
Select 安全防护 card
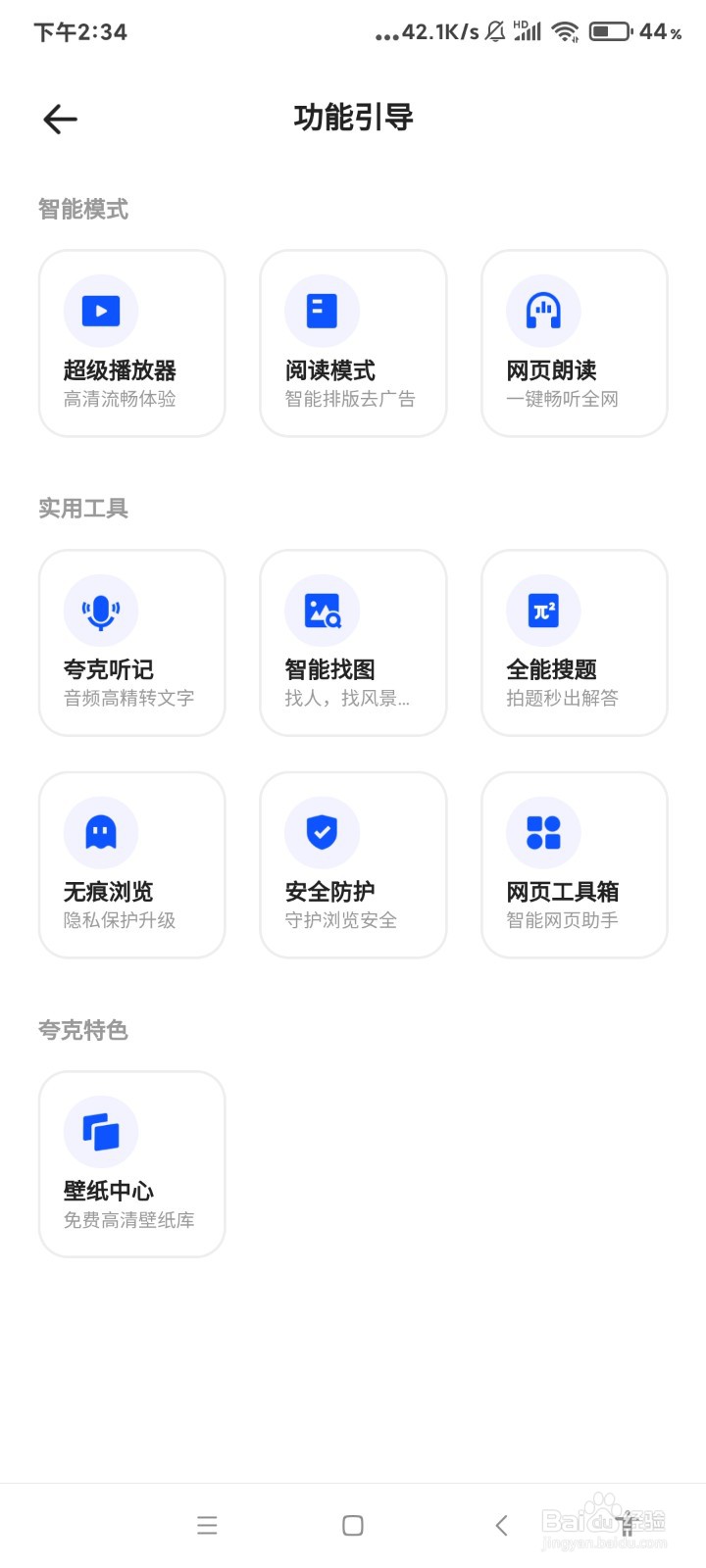(353, 864)
